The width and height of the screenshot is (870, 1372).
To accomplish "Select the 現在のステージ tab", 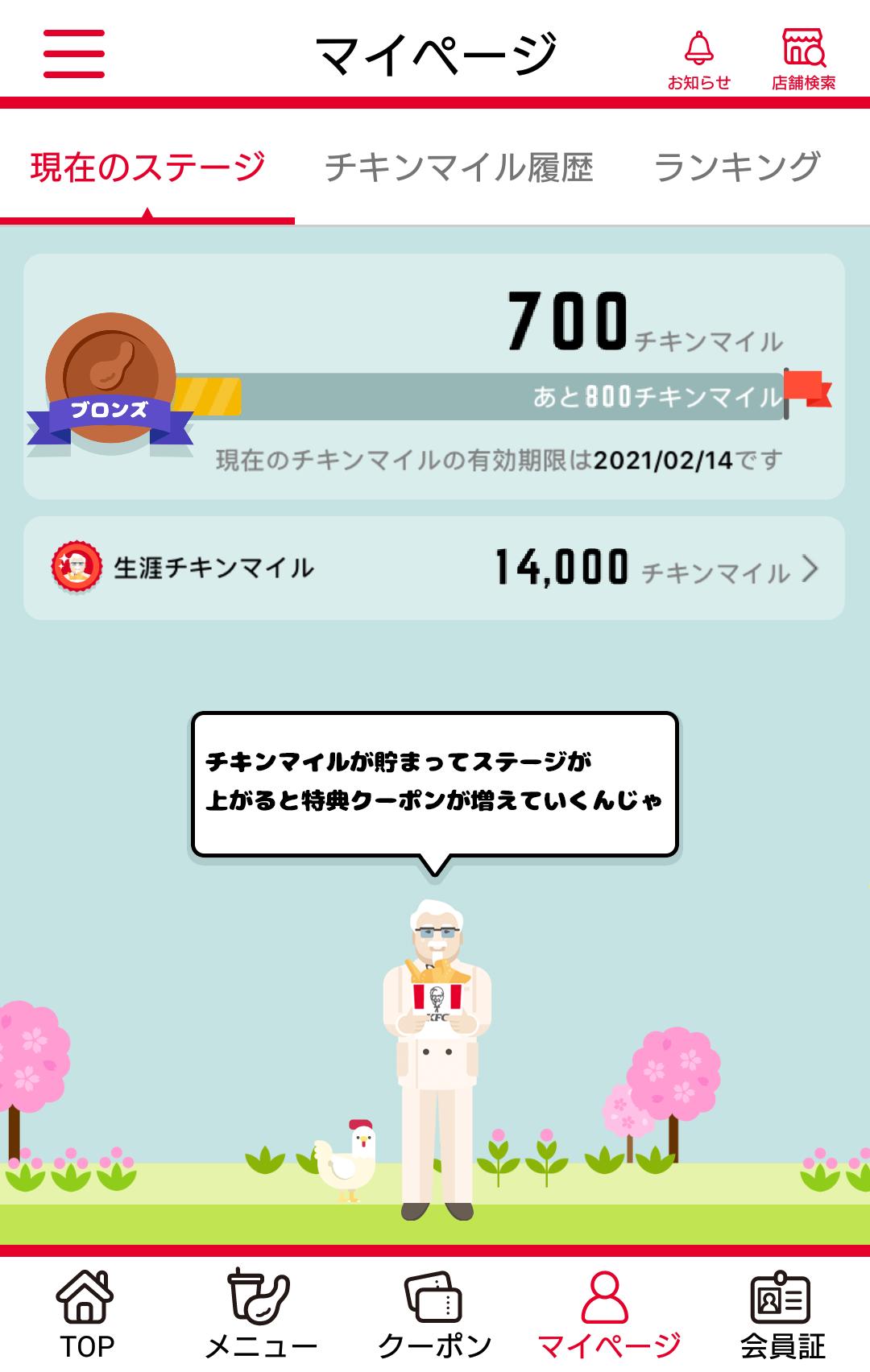I will point(147,167).
